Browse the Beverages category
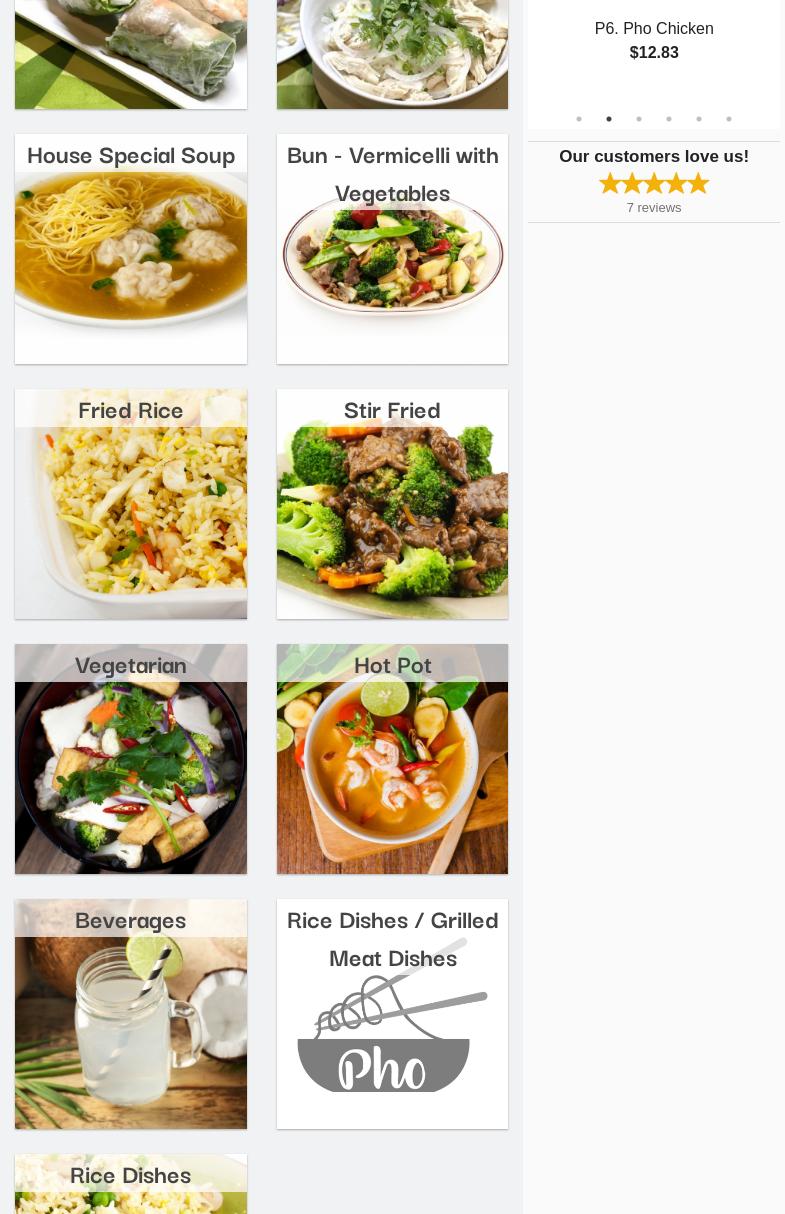The height and width of the screenshot is (1214, 785). click(131, 1014)
